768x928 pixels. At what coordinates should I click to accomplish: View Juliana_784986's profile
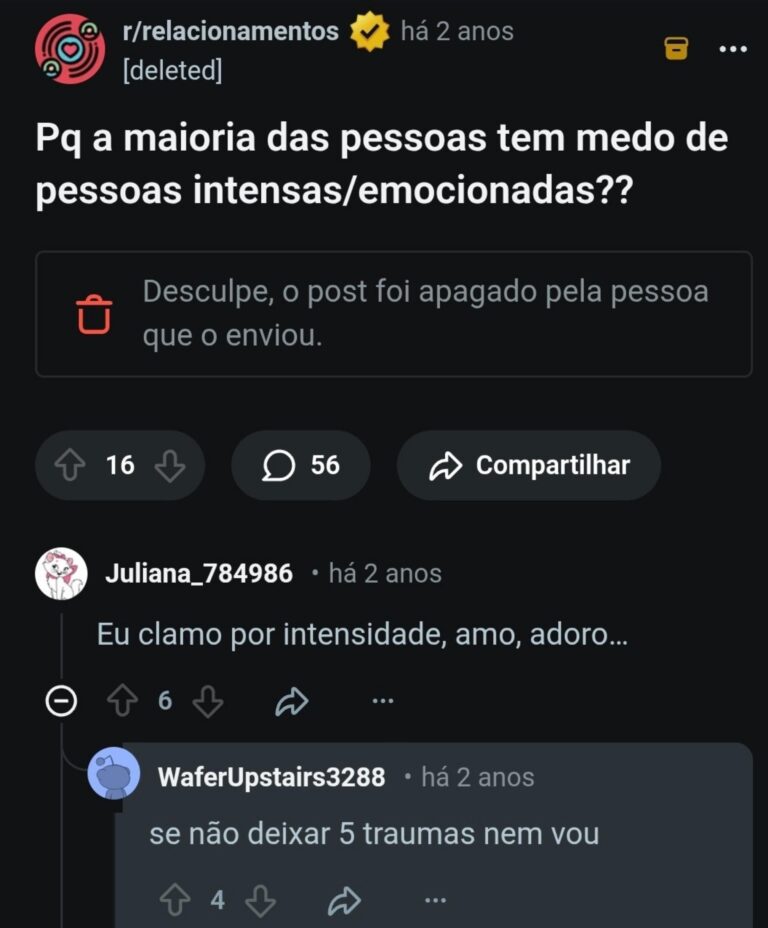[198, 573]
